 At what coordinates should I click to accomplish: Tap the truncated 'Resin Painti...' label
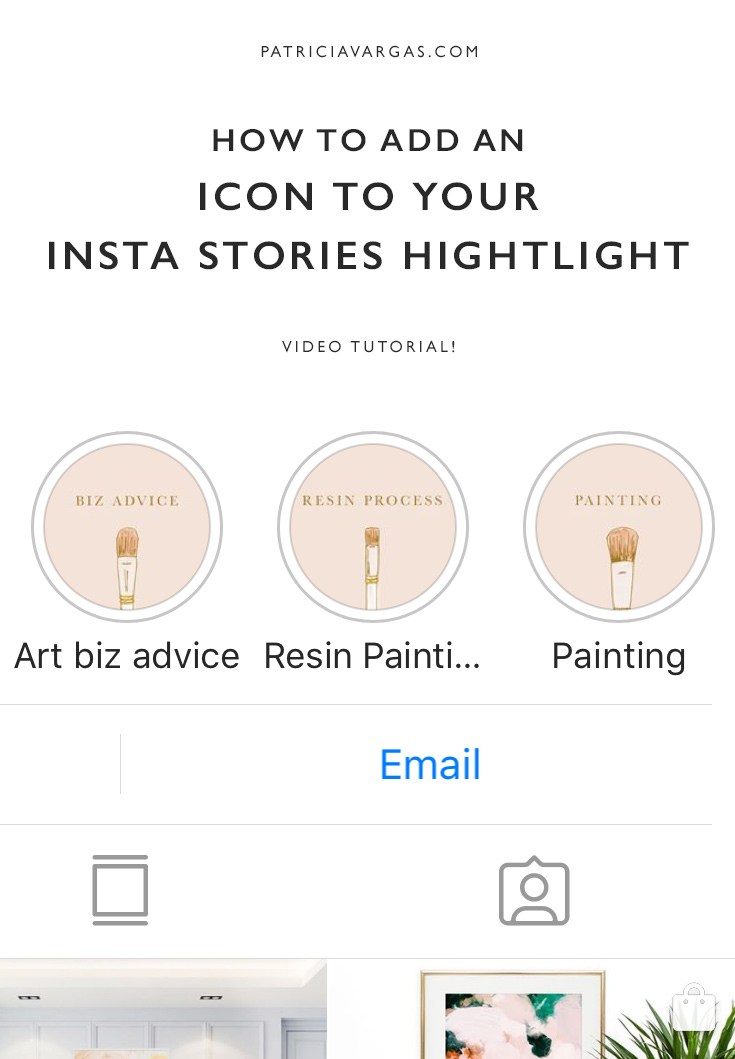(x=371, y=656)
